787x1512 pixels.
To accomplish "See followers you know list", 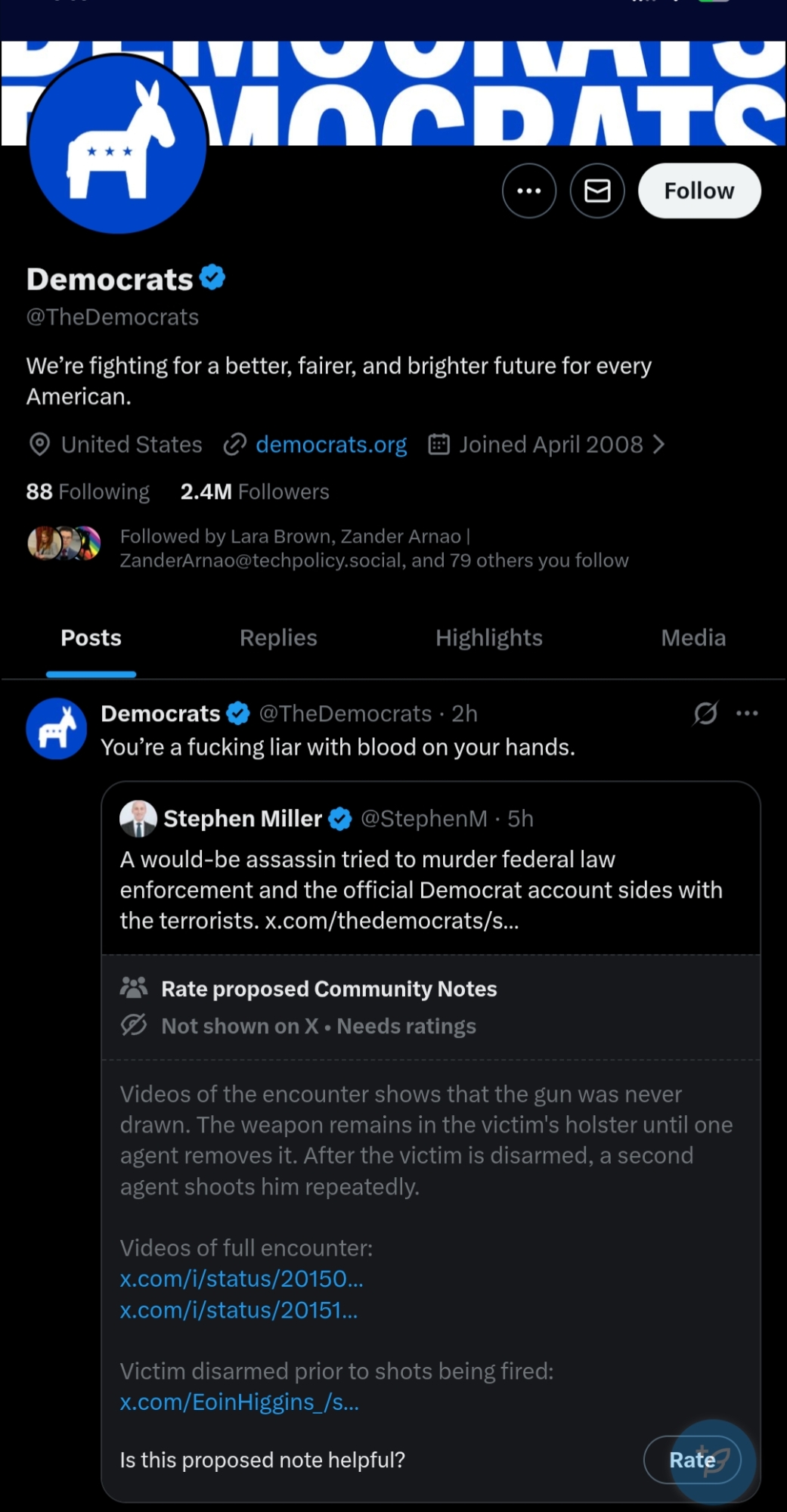I will 373,548.
